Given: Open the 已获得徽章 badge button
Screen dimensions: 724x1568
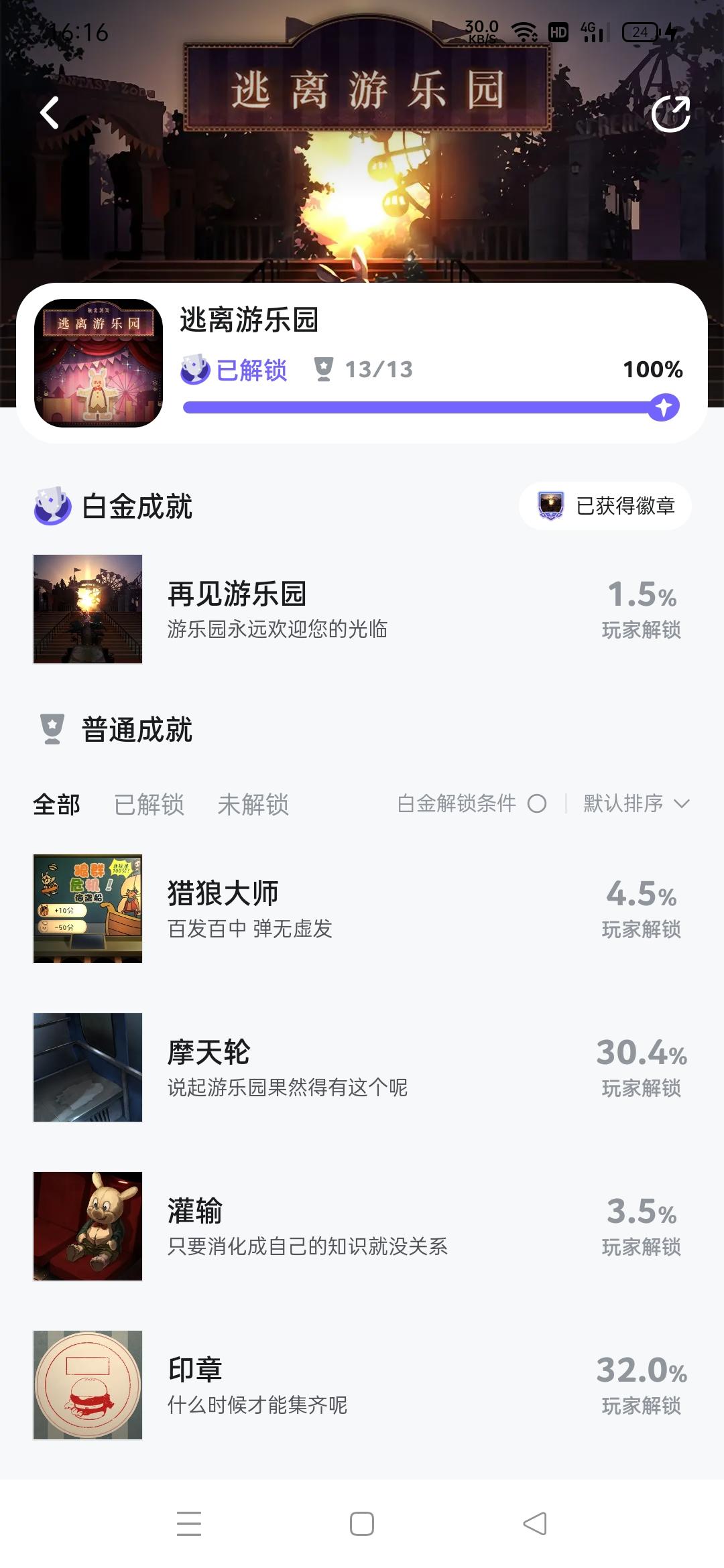Looking at the screenshot, I should (605, 506).
